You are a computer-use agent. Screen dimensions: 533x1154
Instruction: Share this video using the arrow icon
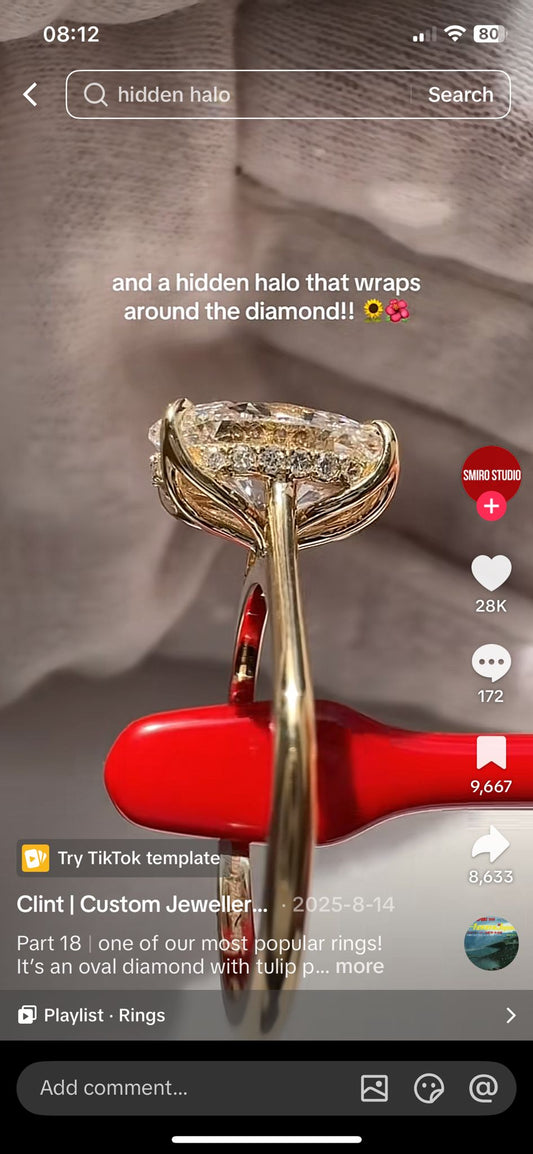point(491,844)
